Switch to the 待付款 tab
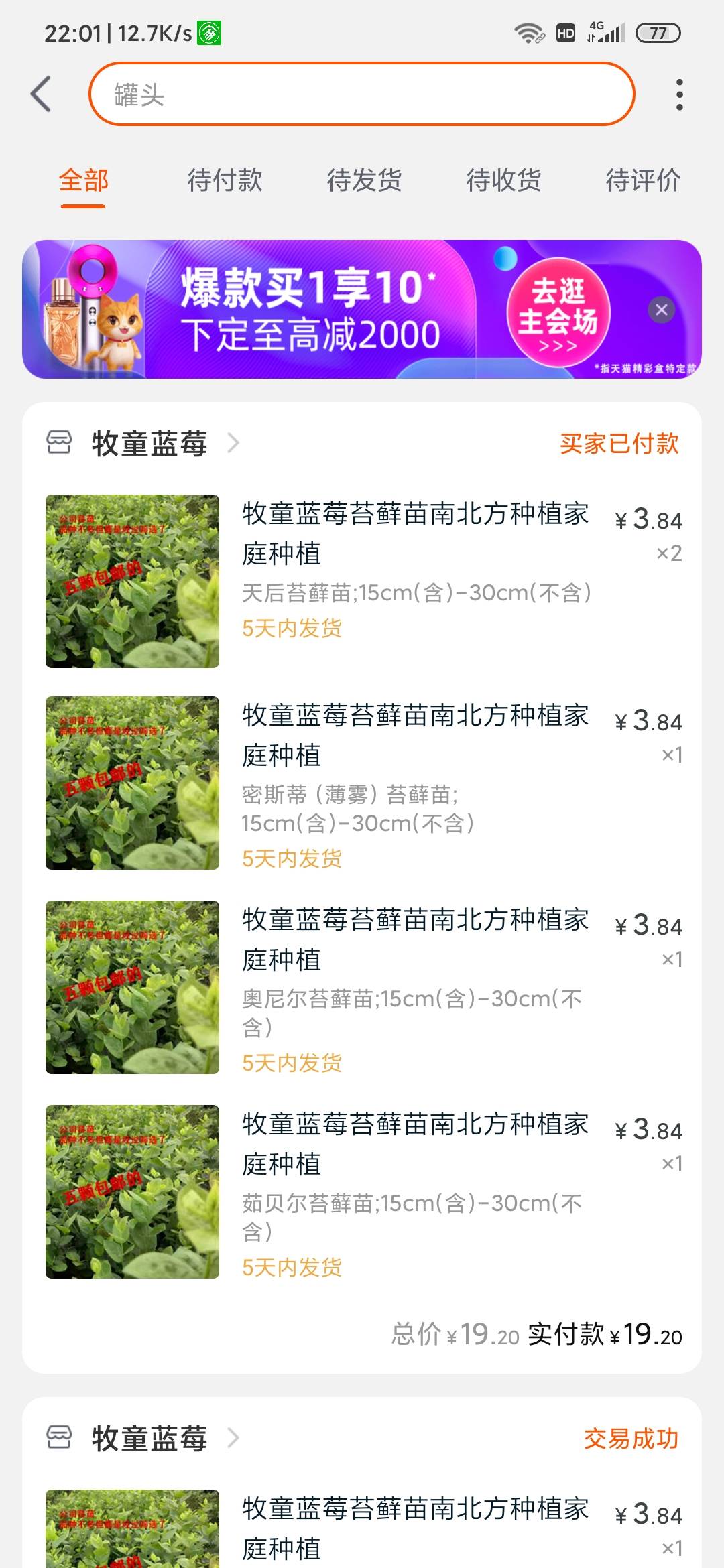Image resolution: width=724 pixels, height=1568 pixels. 225,180
